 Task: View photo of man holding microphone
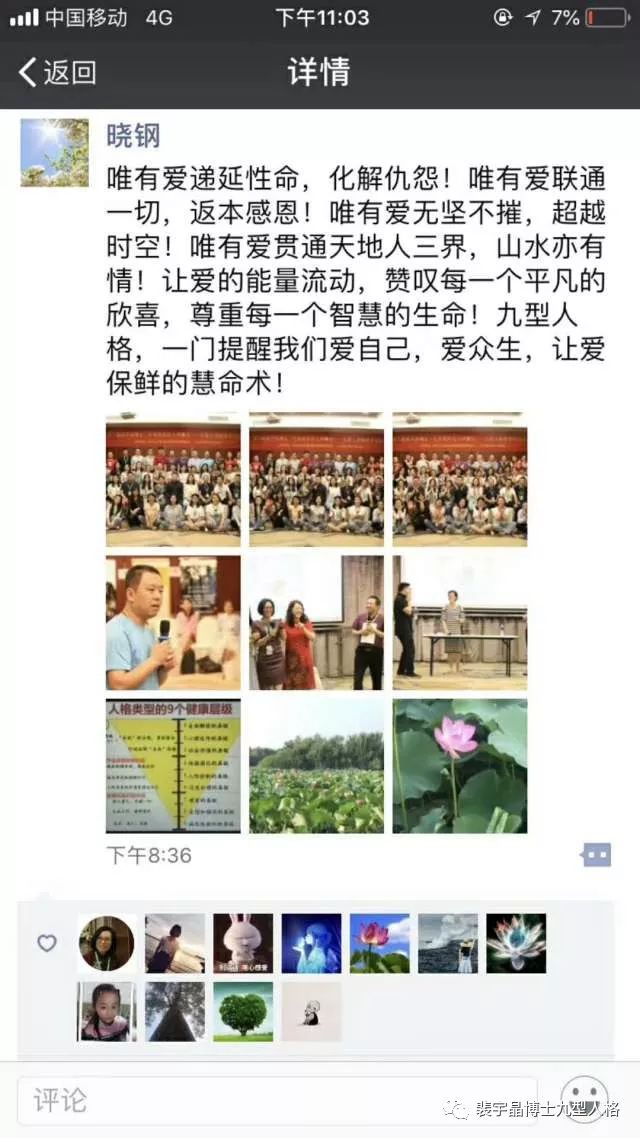(173, 623)
